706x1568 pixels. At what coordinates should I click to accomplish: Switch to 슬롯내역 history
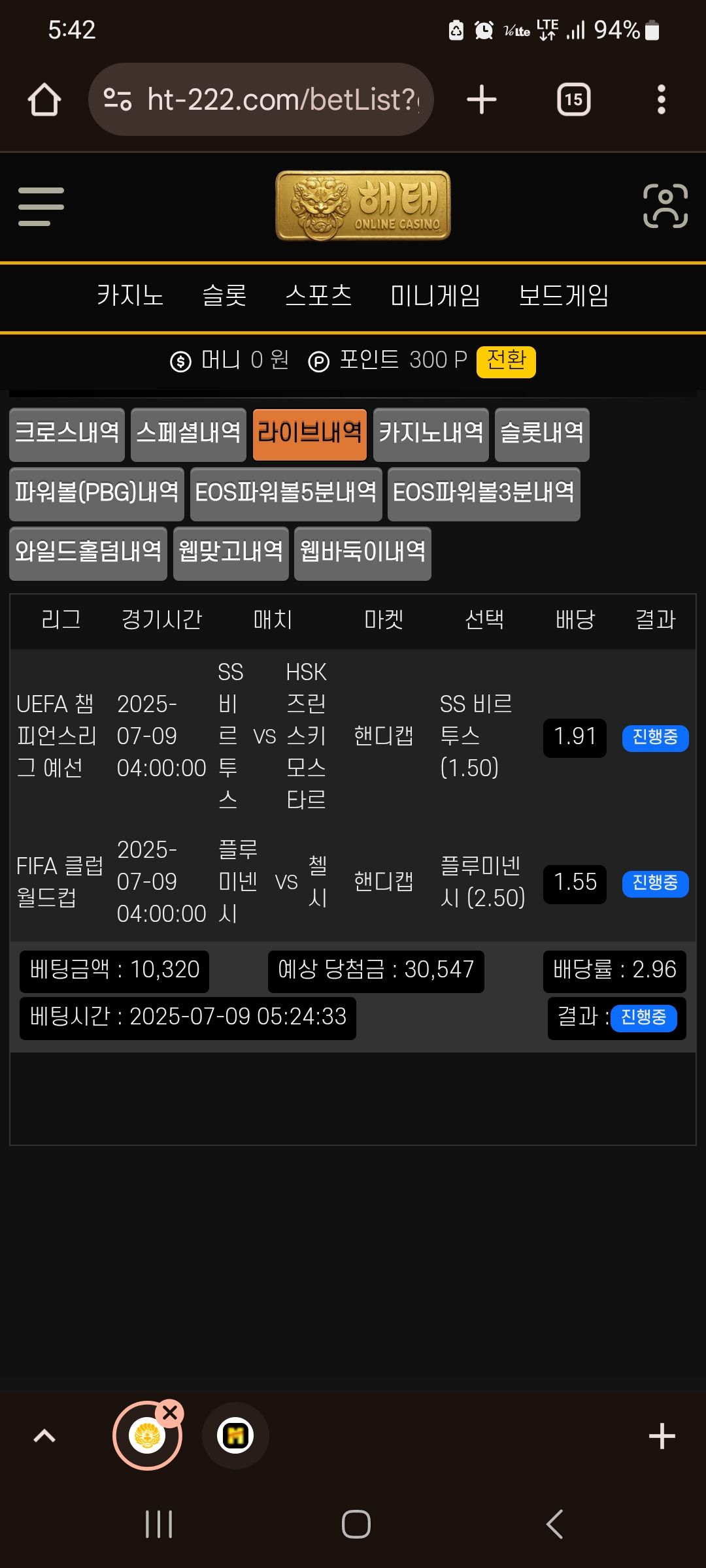pos(542,434)
